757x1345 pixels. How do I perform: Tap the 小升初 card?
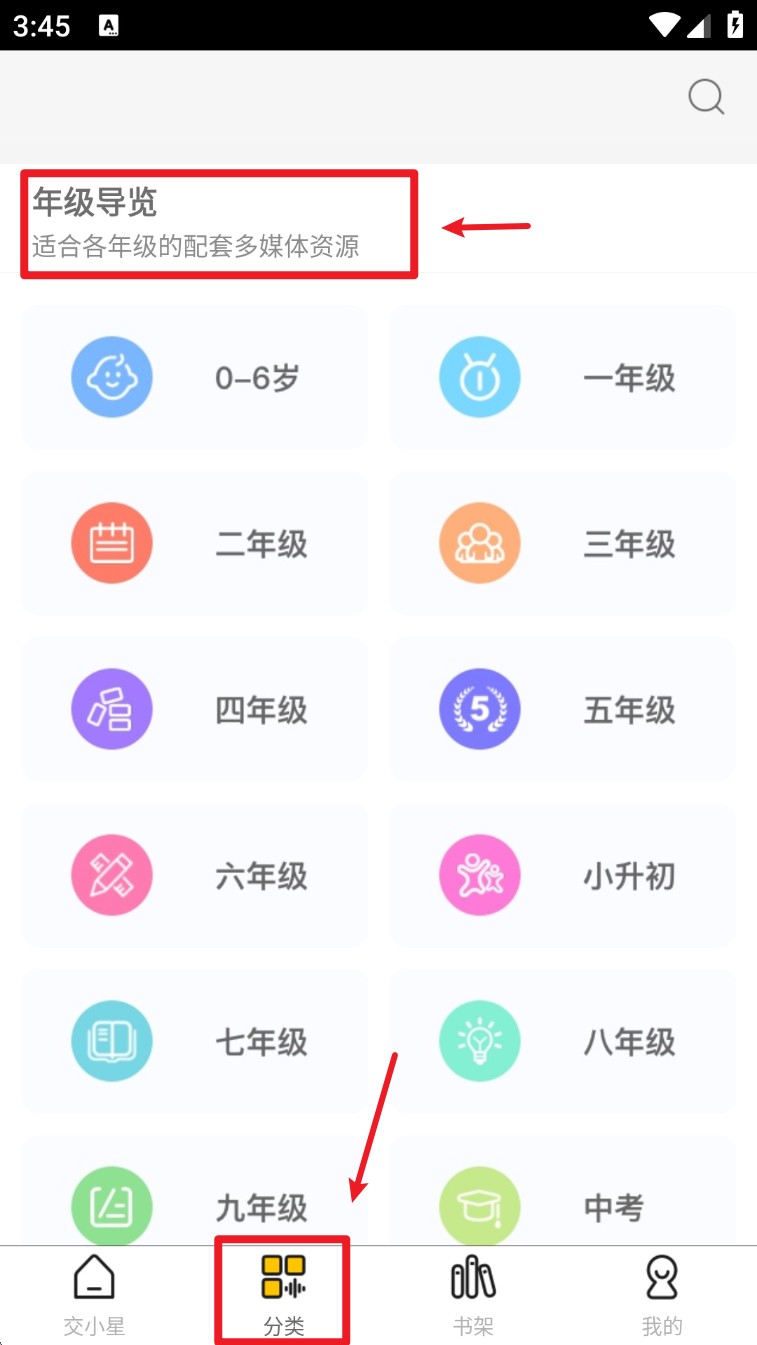[562, 876]
